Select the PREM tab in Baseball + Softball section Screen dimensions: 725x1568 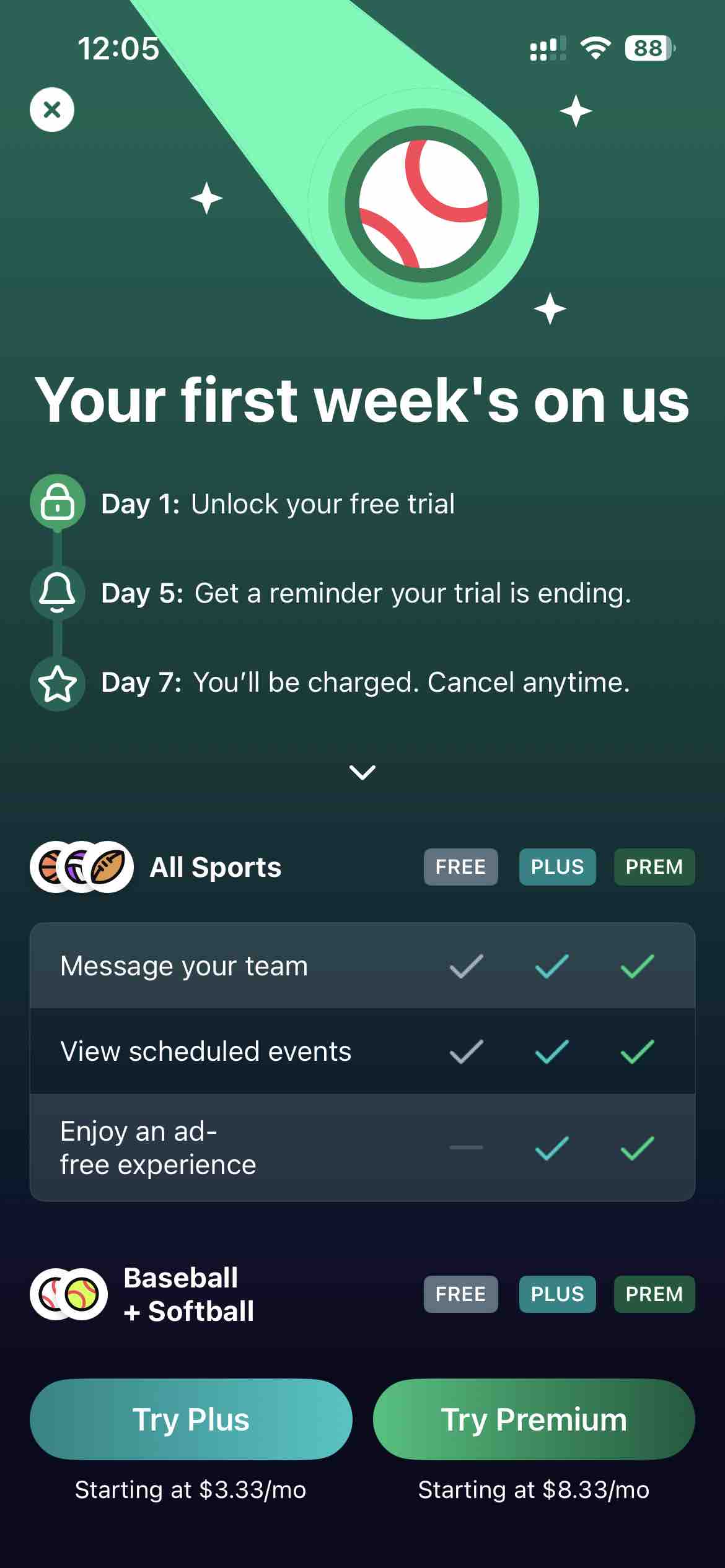coord(654,1294)
